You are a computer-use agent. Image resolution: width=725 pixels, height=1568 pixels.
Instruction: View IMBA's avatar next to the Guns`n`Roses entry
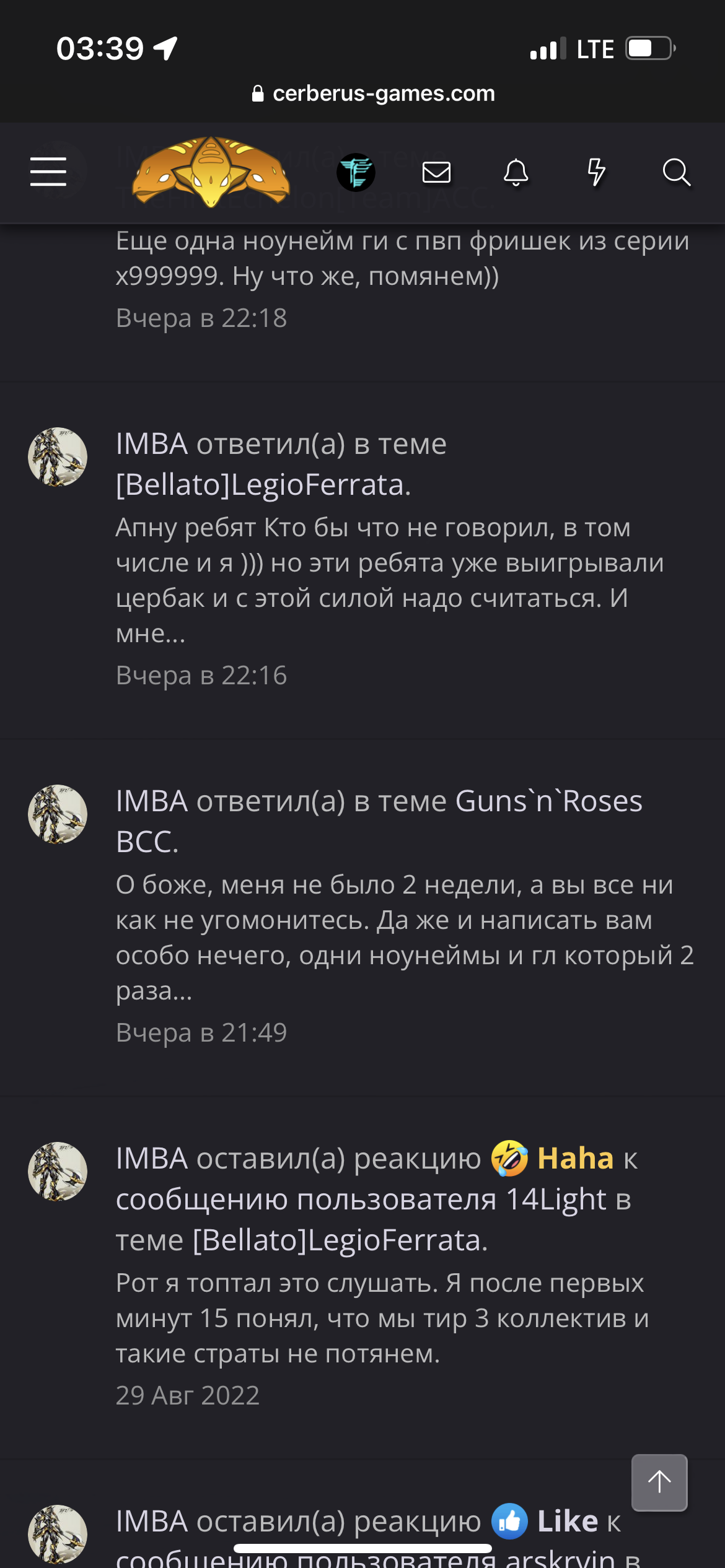tap(58, 814)
